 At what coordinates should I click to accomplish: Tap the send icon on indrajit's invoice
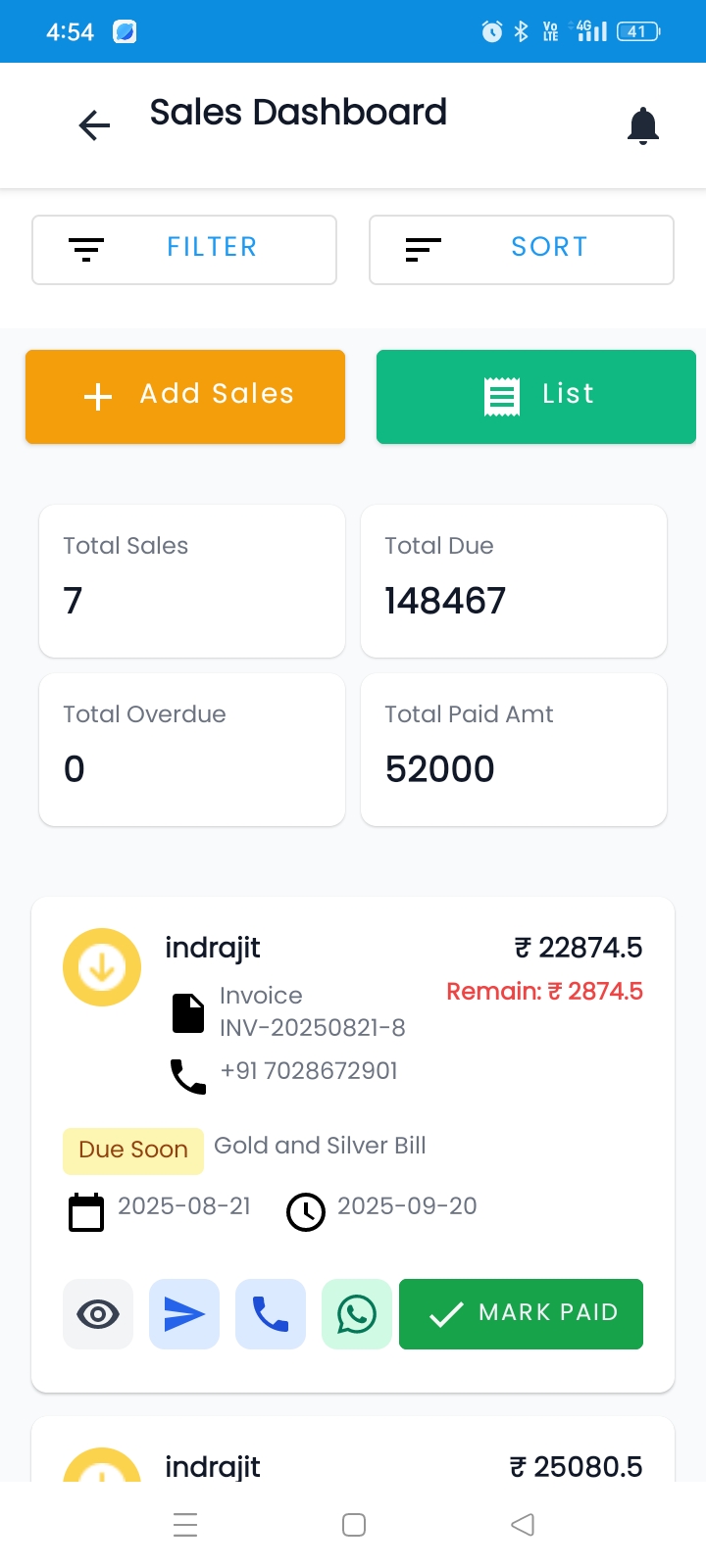(183, 1313)
